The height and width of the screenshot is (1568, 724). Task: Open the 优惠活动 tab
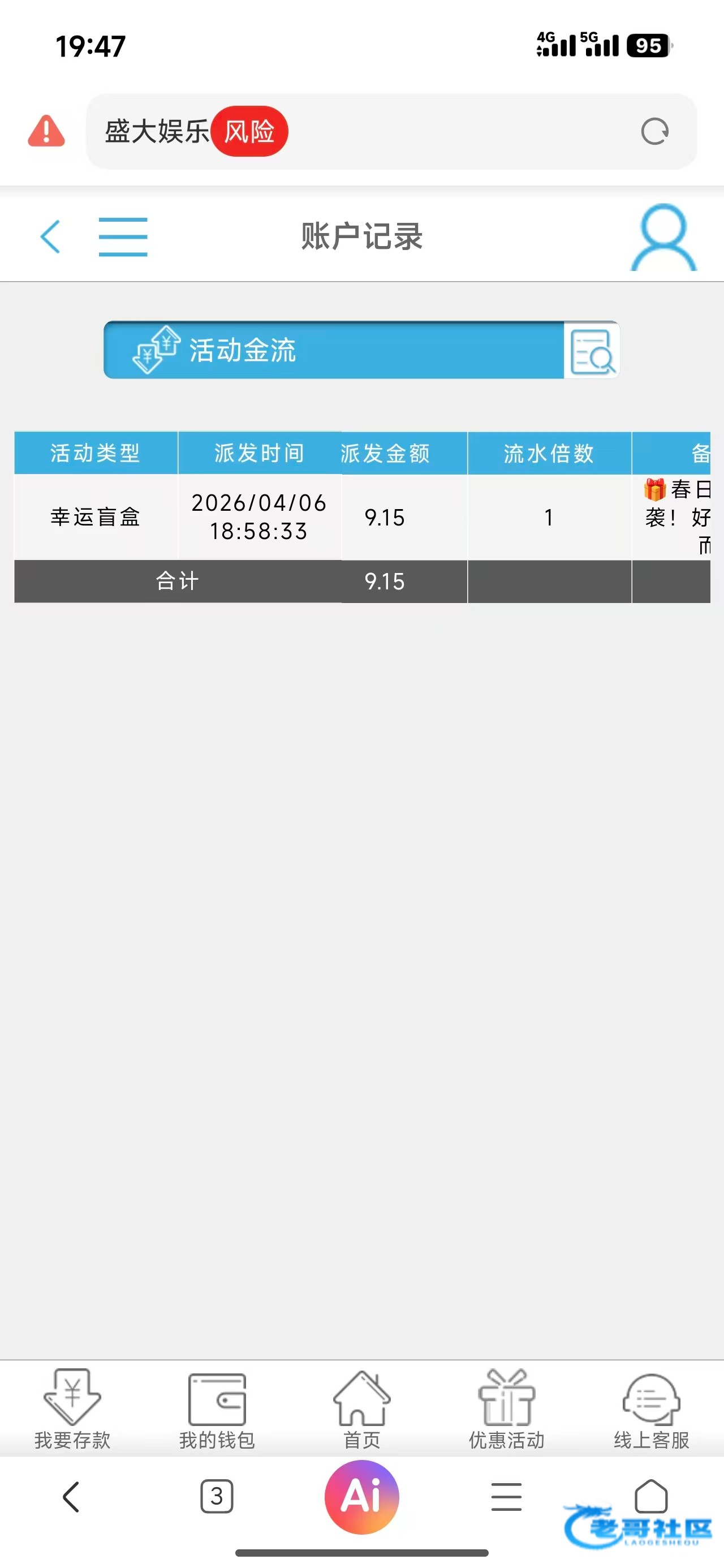(x=507, y=1410)
